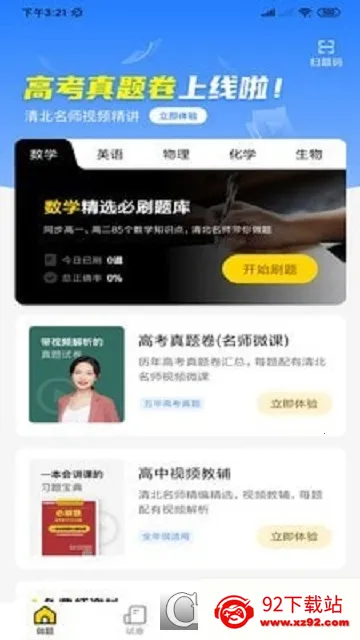The width and height of the screenshot is (360, 640).
Task: Open the 扫题码 scanner icon
Action: pos(325,53)
